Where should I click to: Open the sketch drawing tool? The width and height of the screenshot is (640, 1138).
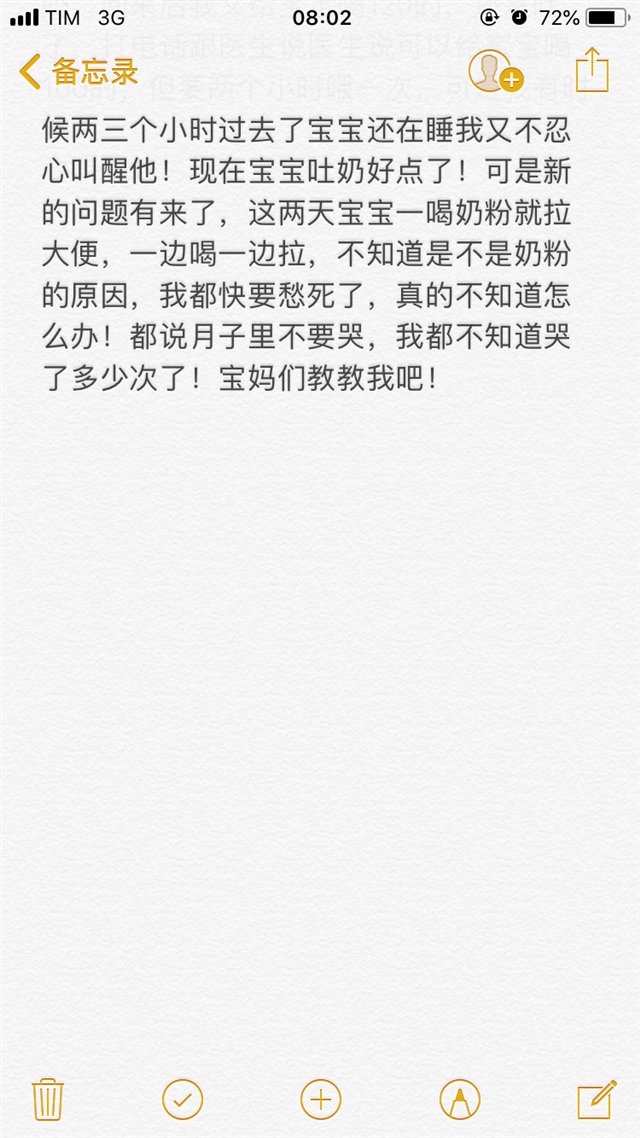point(459,1099)
